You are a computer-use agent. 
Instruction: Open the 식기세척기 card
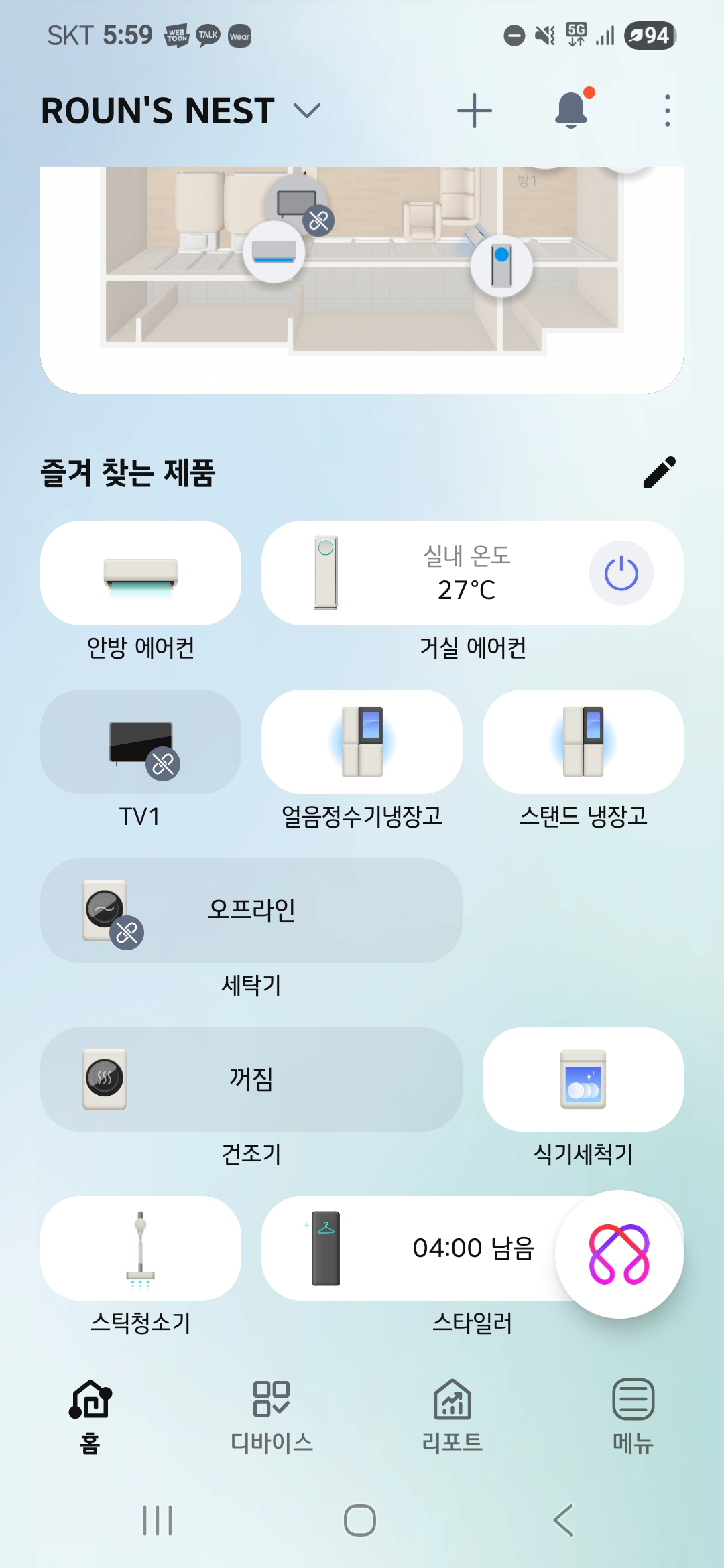pyautogui.click(x=583, y=1080)
